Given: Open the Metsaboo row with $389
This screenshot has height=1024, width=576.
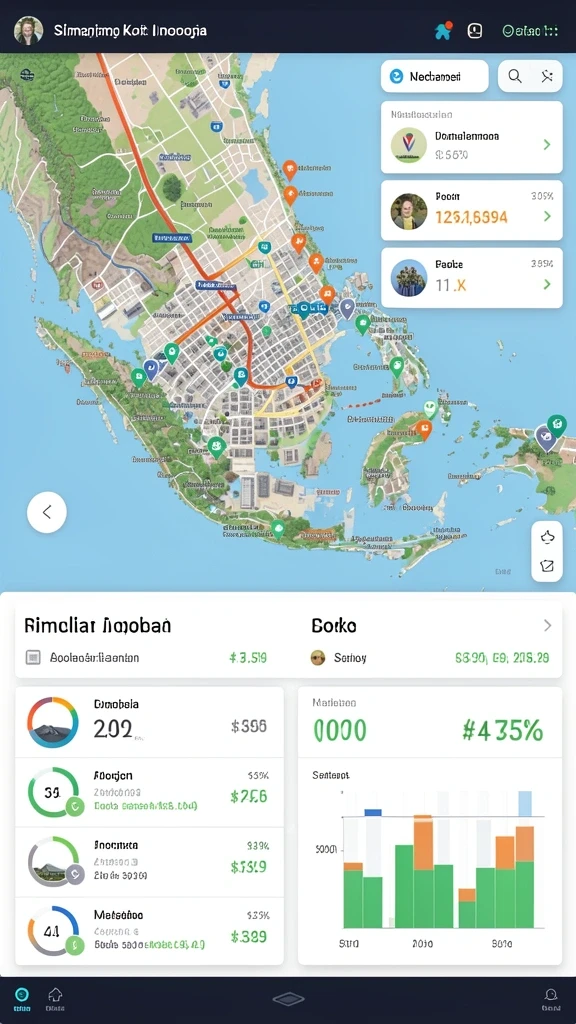Looking at the screenshot, I should click(149, 931).
